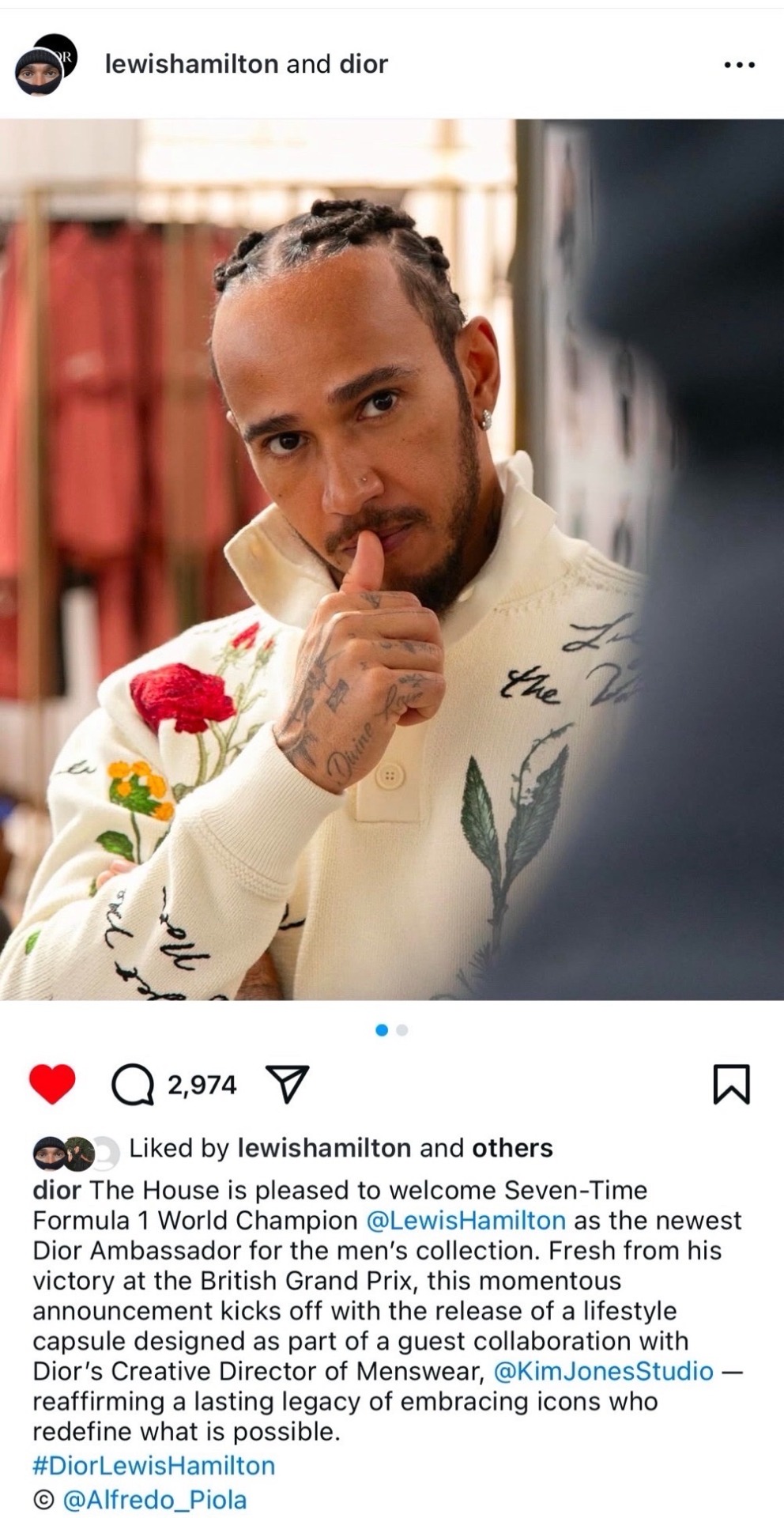Open lewishamilton in the Liked by line
The image size is (784, 1518).
pyautogui.click(x=324, y=1147)
